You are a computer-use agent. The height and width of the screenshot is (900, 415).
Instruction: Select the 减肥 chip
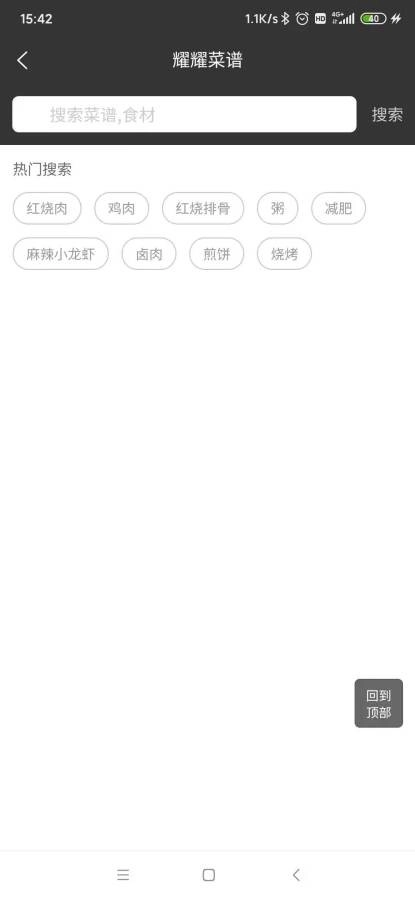[339, 208]
